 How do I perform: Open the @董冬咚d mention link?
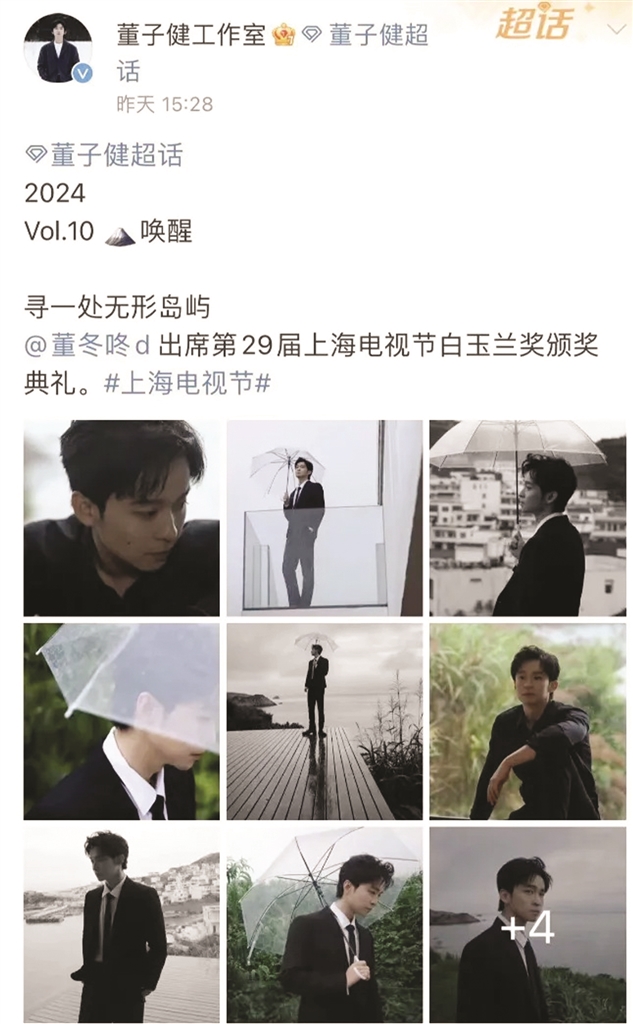pos(88,346)
